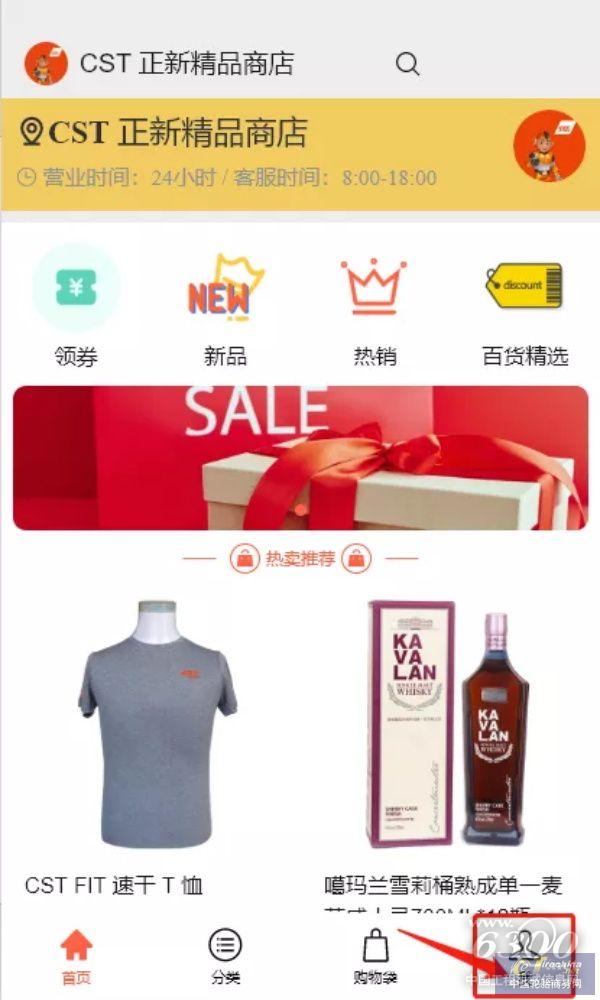
Task: Open the search magnifier icon
Action: pos(407,64)
